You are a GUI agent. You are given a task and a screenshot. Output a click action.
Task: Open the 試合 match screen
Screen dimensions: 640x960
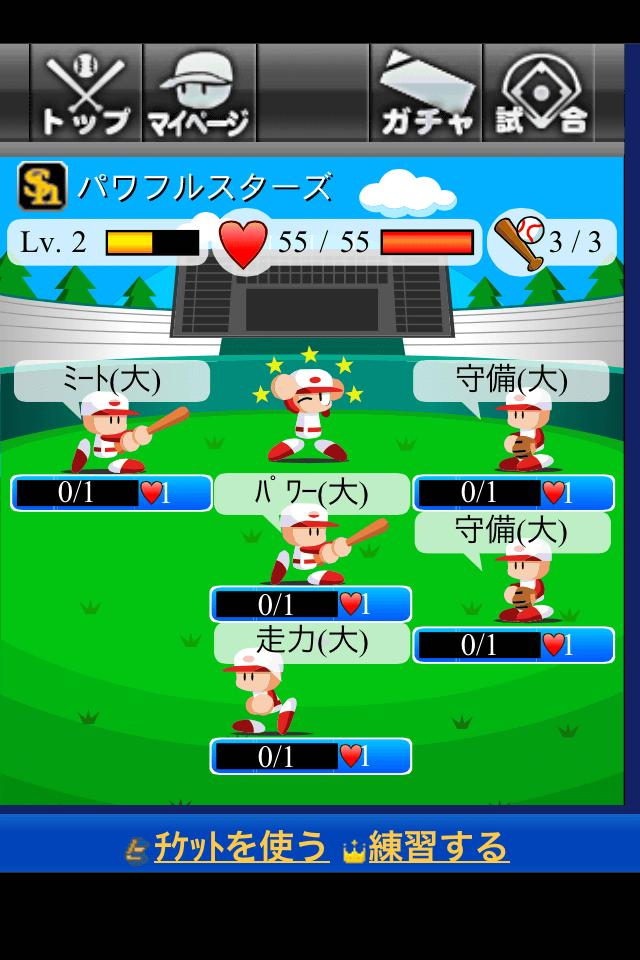pos(540,93)
